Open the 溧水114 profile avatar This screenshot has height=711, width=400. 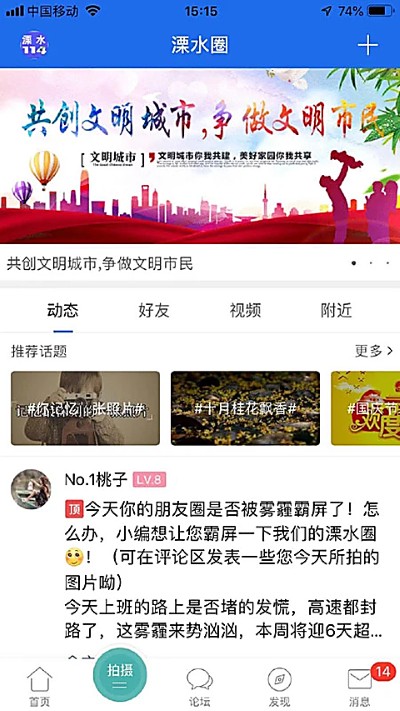(x=34, y=45)
